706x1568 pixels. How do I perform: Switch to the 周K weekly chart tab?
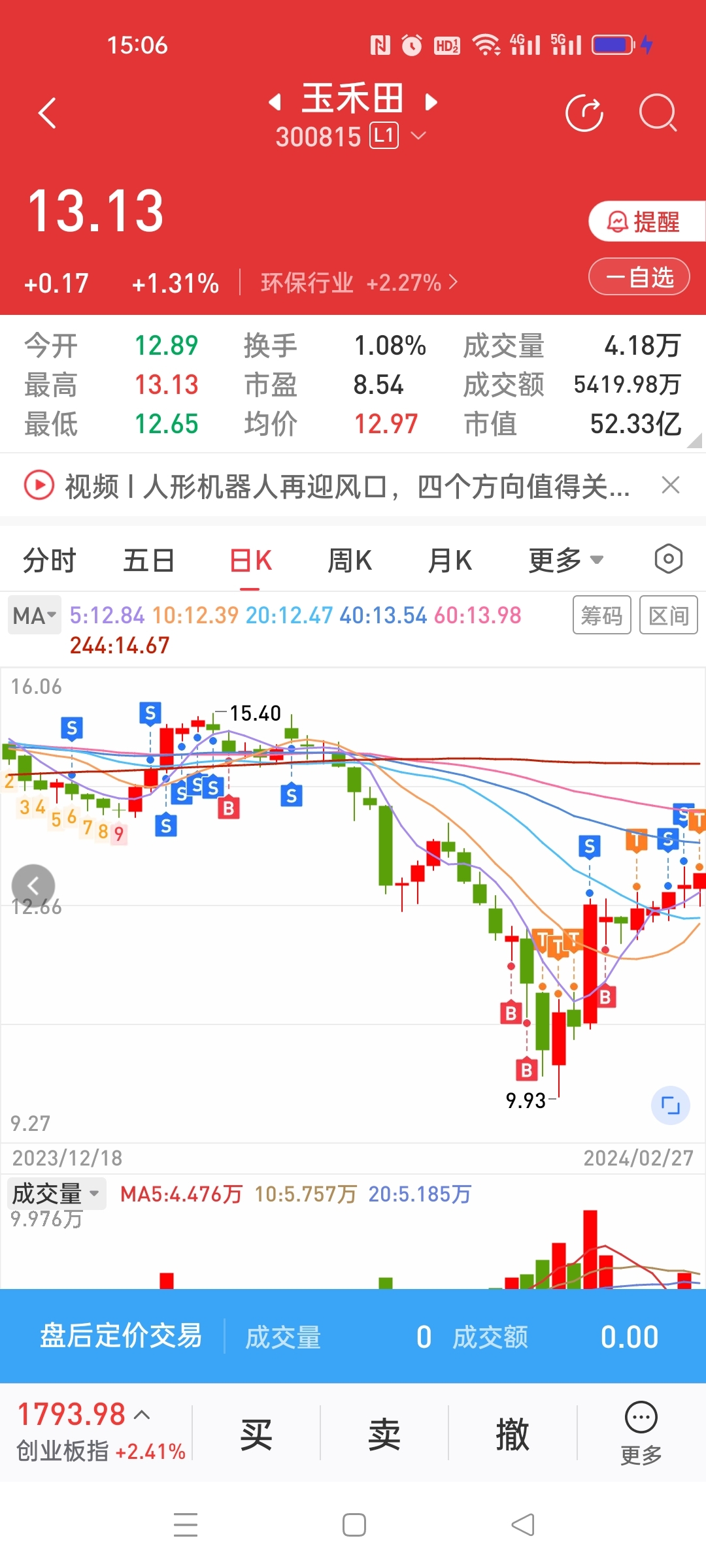[x=350, y=560]
